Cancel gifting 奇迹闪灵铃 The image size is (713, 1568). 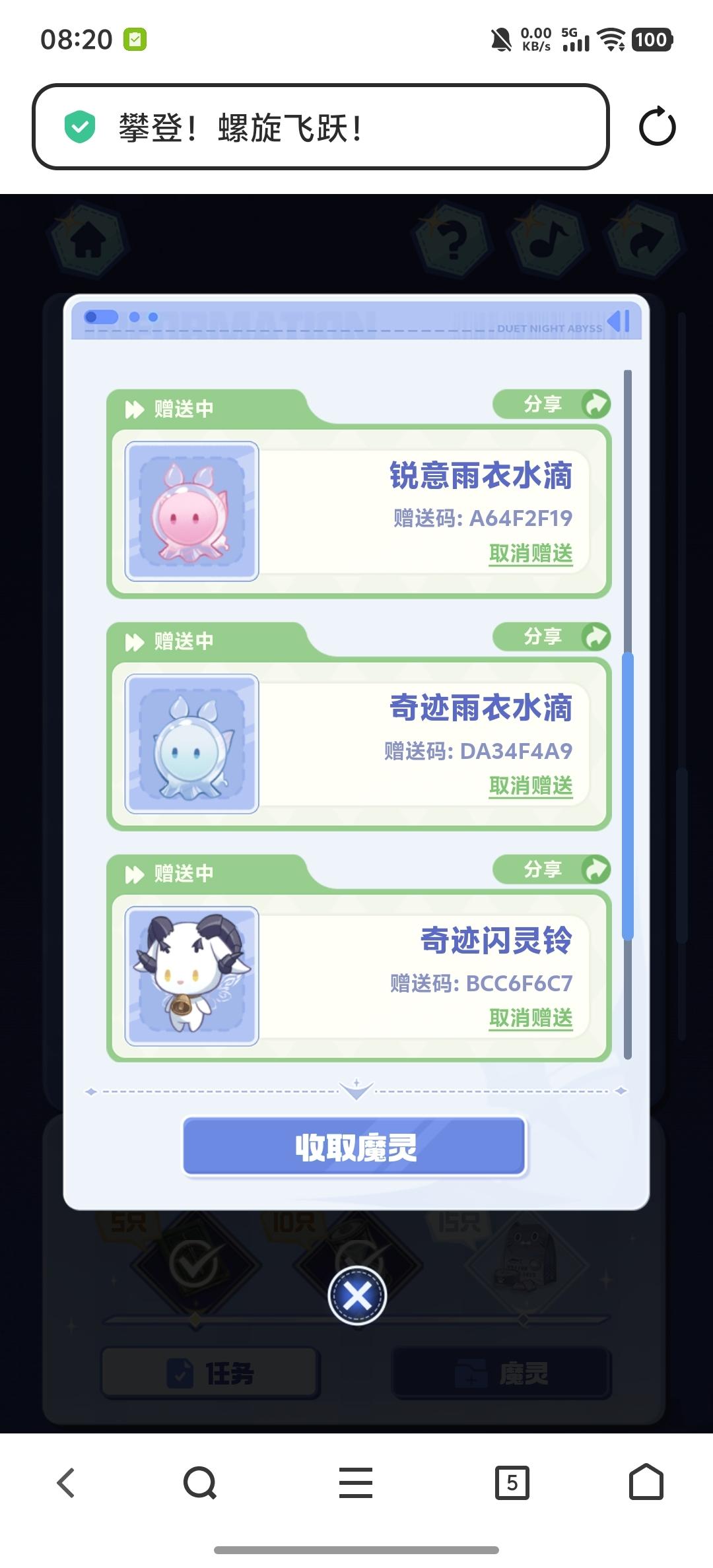coord(531,1018)
